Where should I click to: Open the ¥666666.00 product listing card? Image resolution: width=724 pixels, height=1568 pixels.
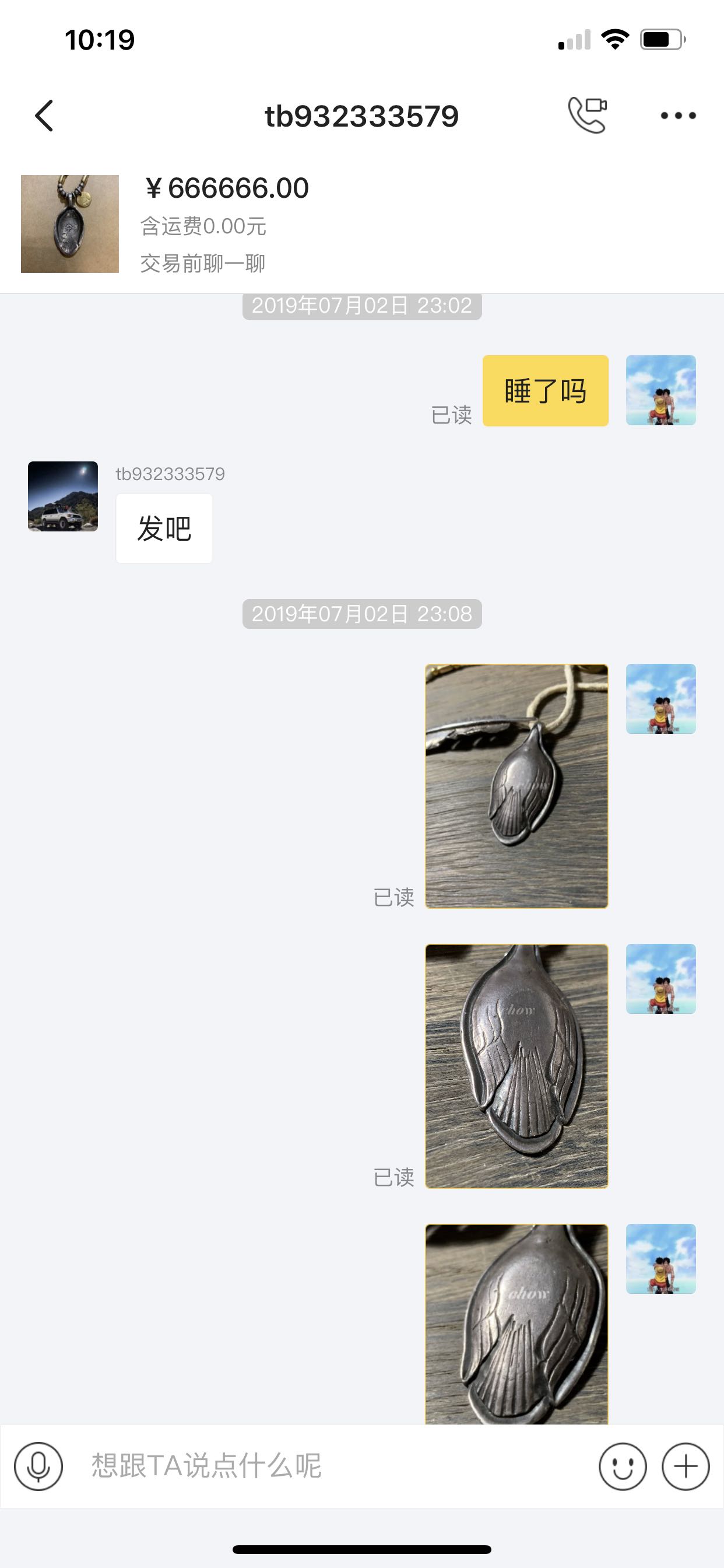(x=362, y=224)
